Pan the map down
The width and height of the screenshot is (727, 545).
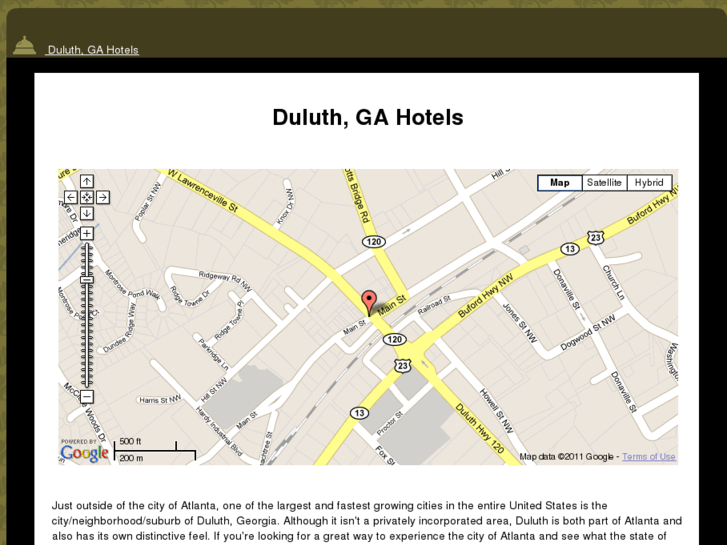pyautogui.click(x=87, y=213)
